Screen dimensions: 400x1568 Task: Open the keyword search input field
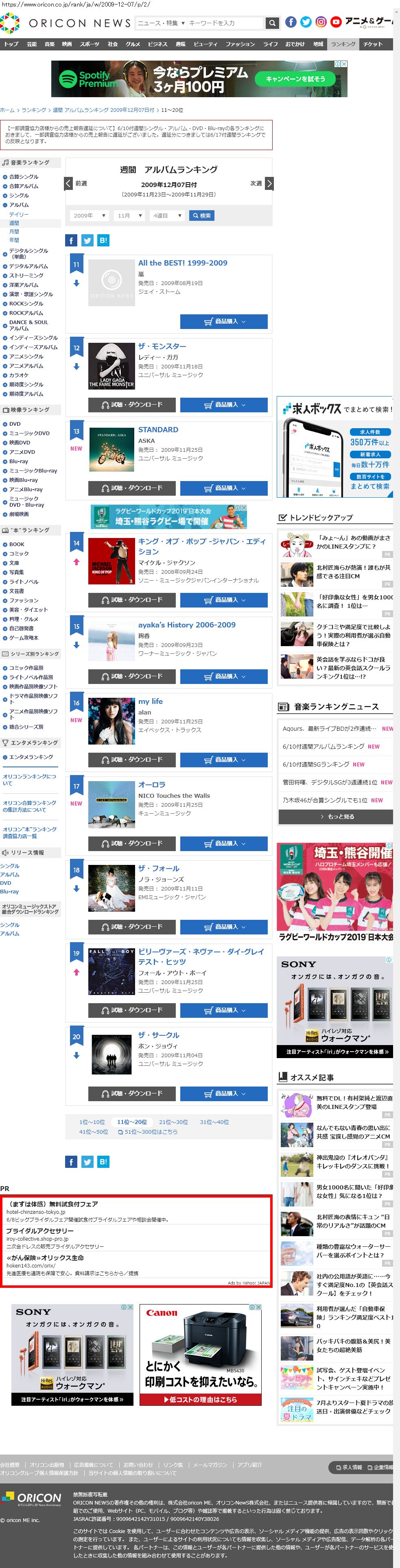(224, 23)
